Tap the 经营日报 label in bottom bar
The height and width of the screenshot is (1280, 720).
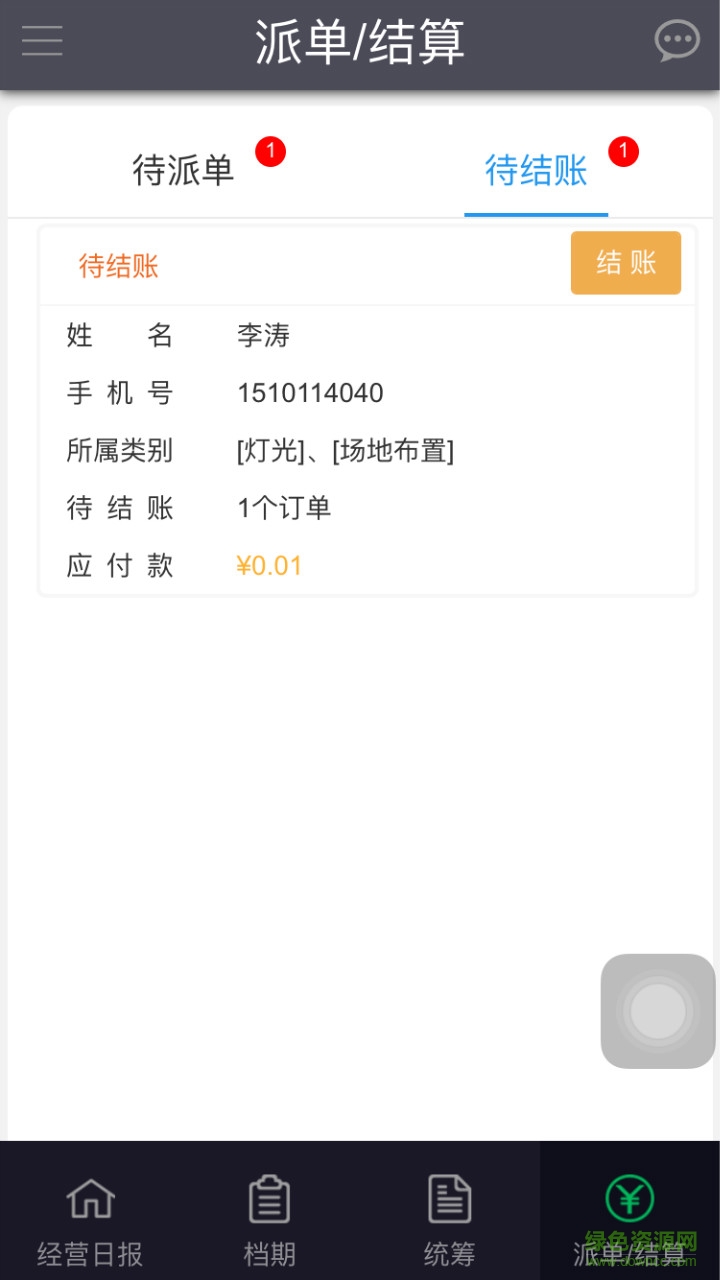(90, 1252)
